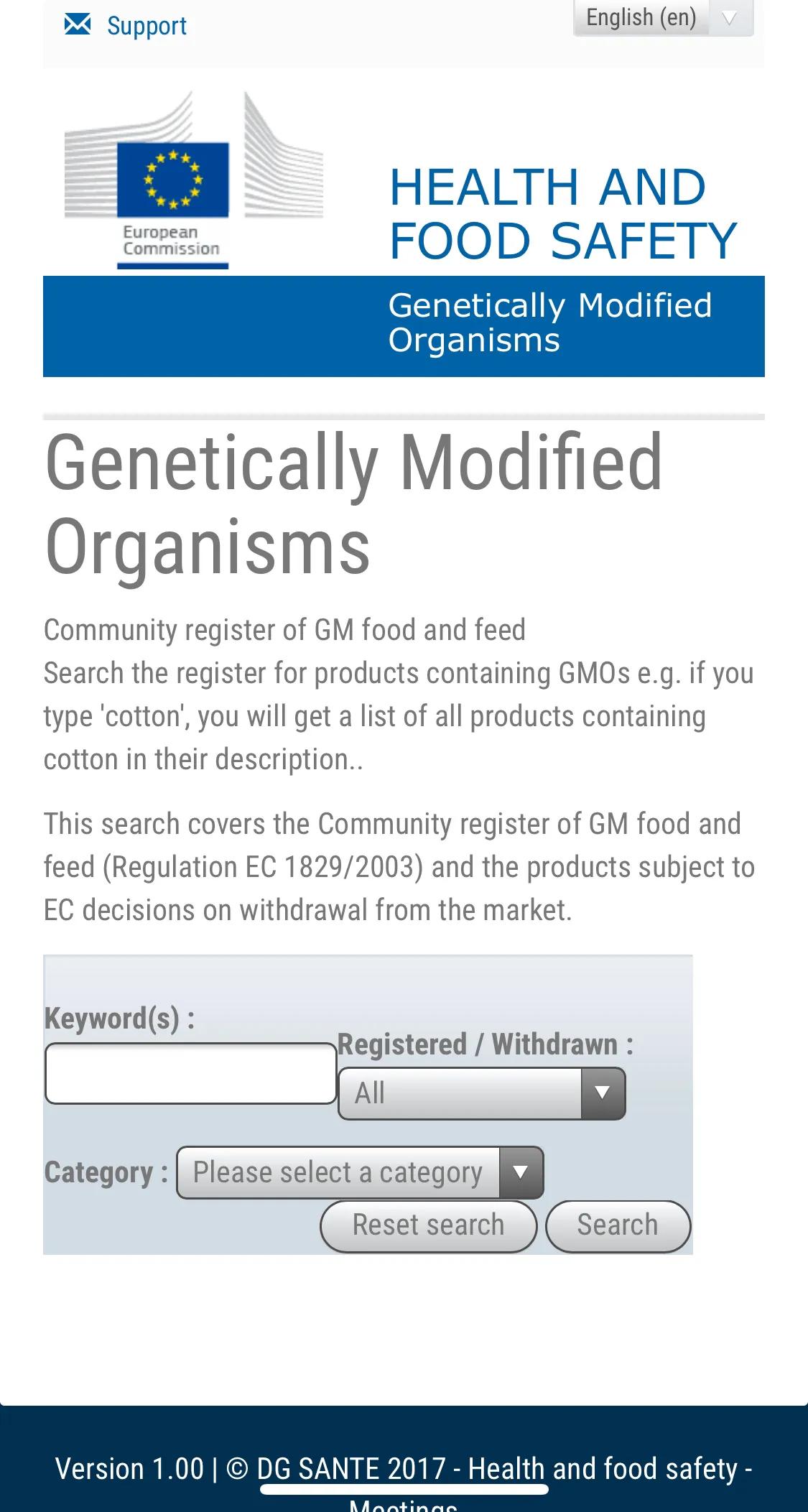Image resolution: width=808 pixels, height=1512 pixels.
Task: Open the Support link
Action: coord(146,26)
